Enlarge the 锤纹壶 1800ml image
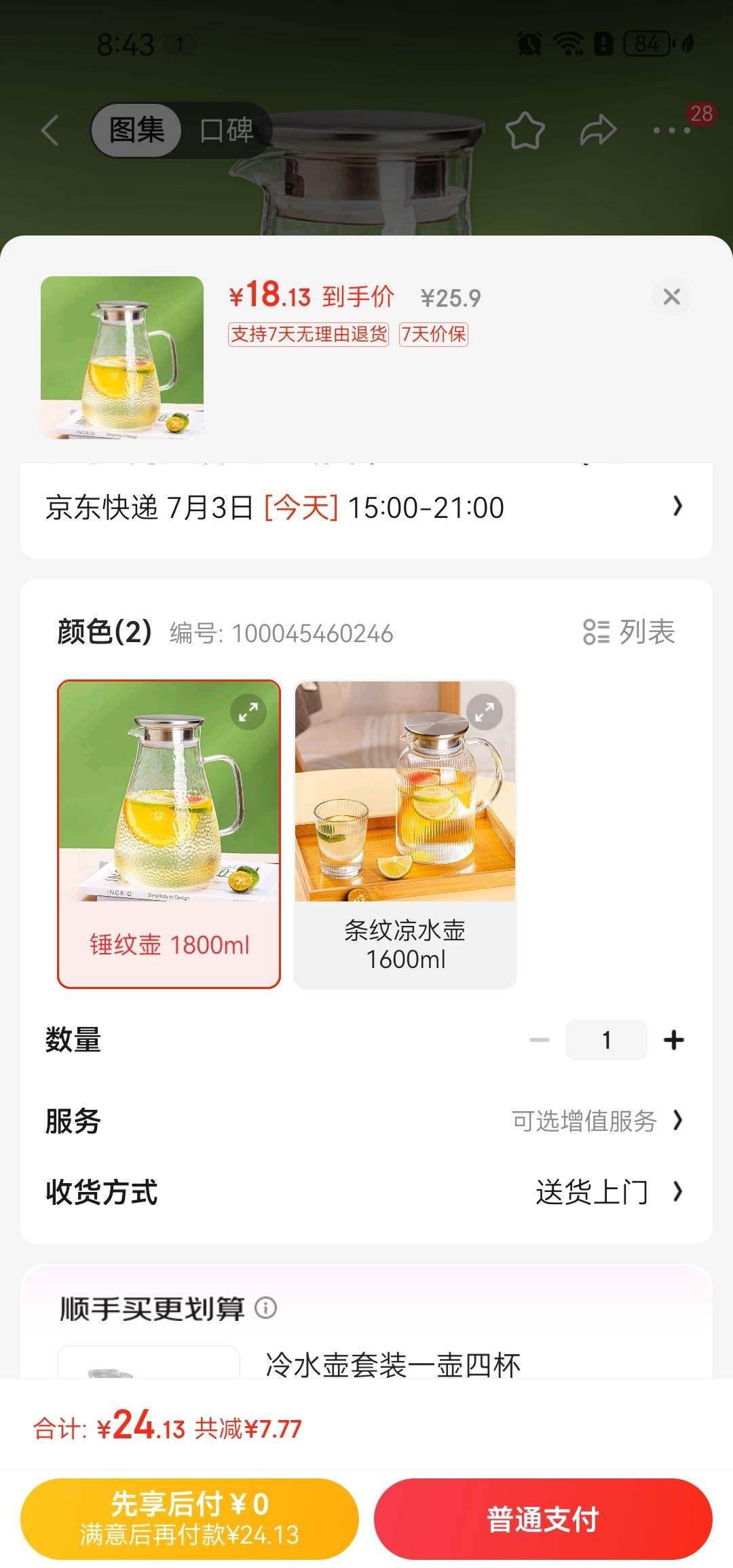 click(x=248, y=712)
